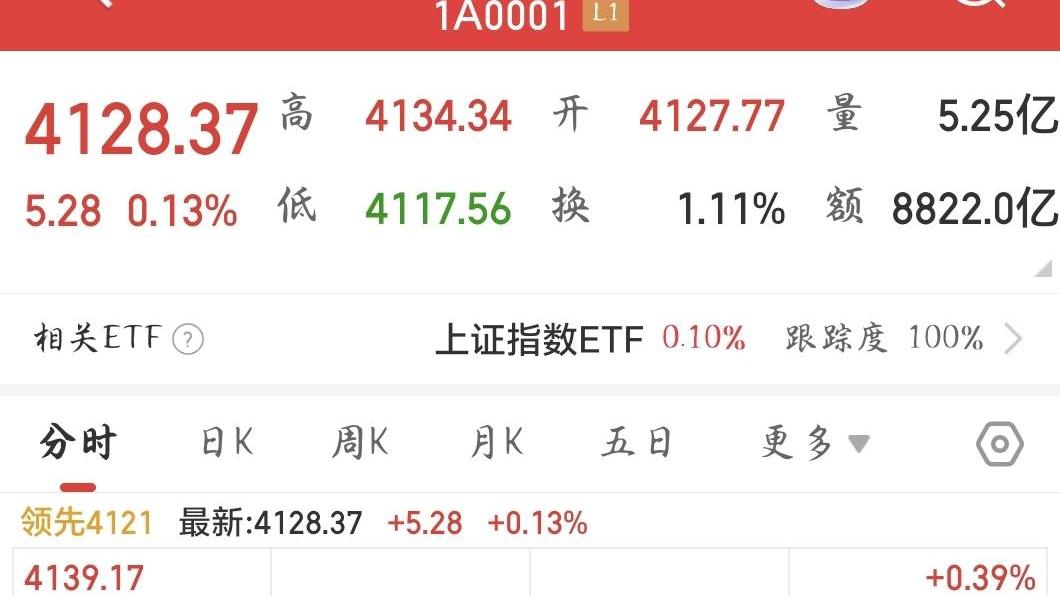Expand the 更多 dropdown
The width and height of the screenshot is (1060, 596).
tap(814, 443)
